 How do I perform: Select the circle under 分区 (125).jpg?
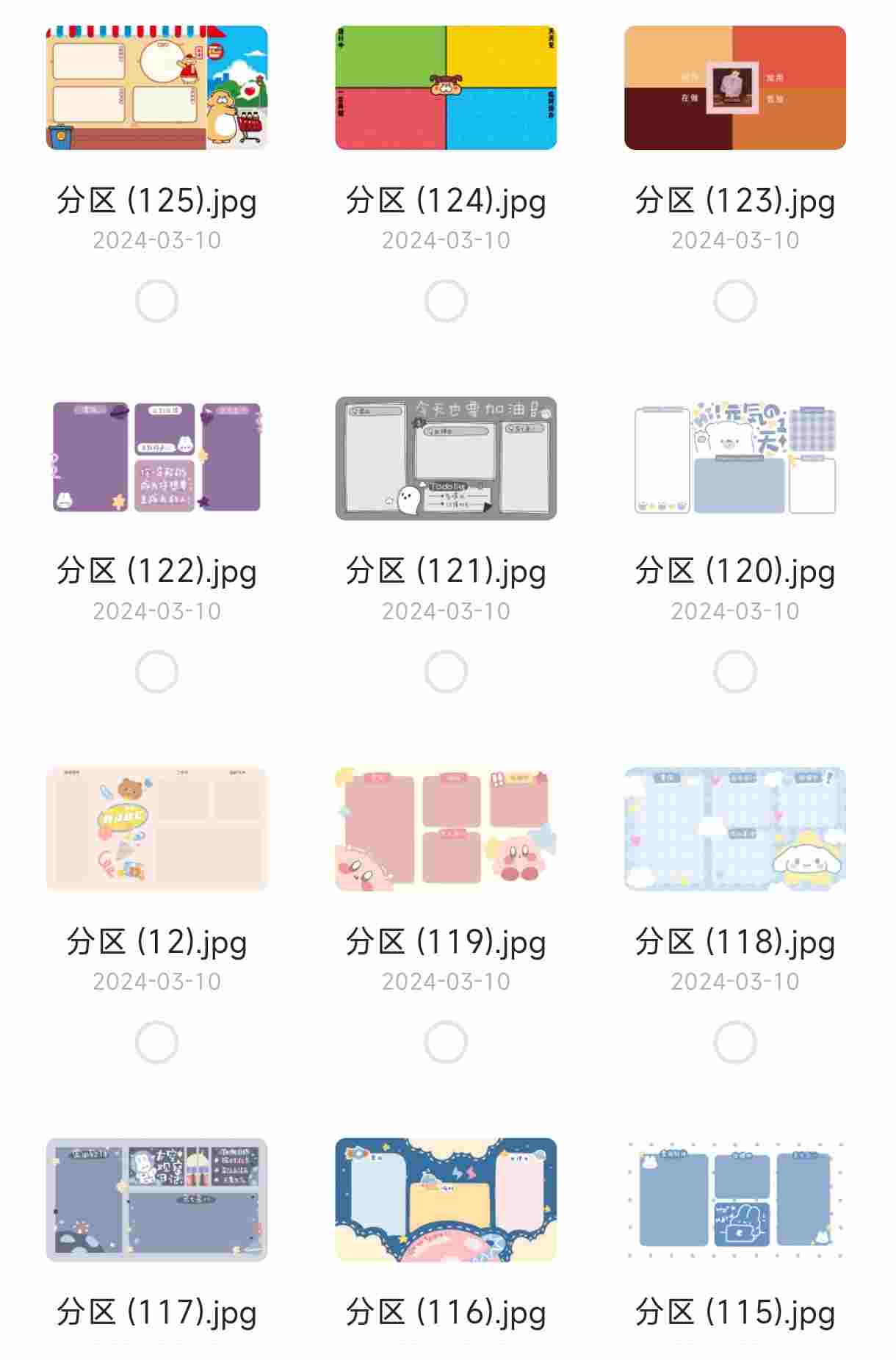[156, 301]
